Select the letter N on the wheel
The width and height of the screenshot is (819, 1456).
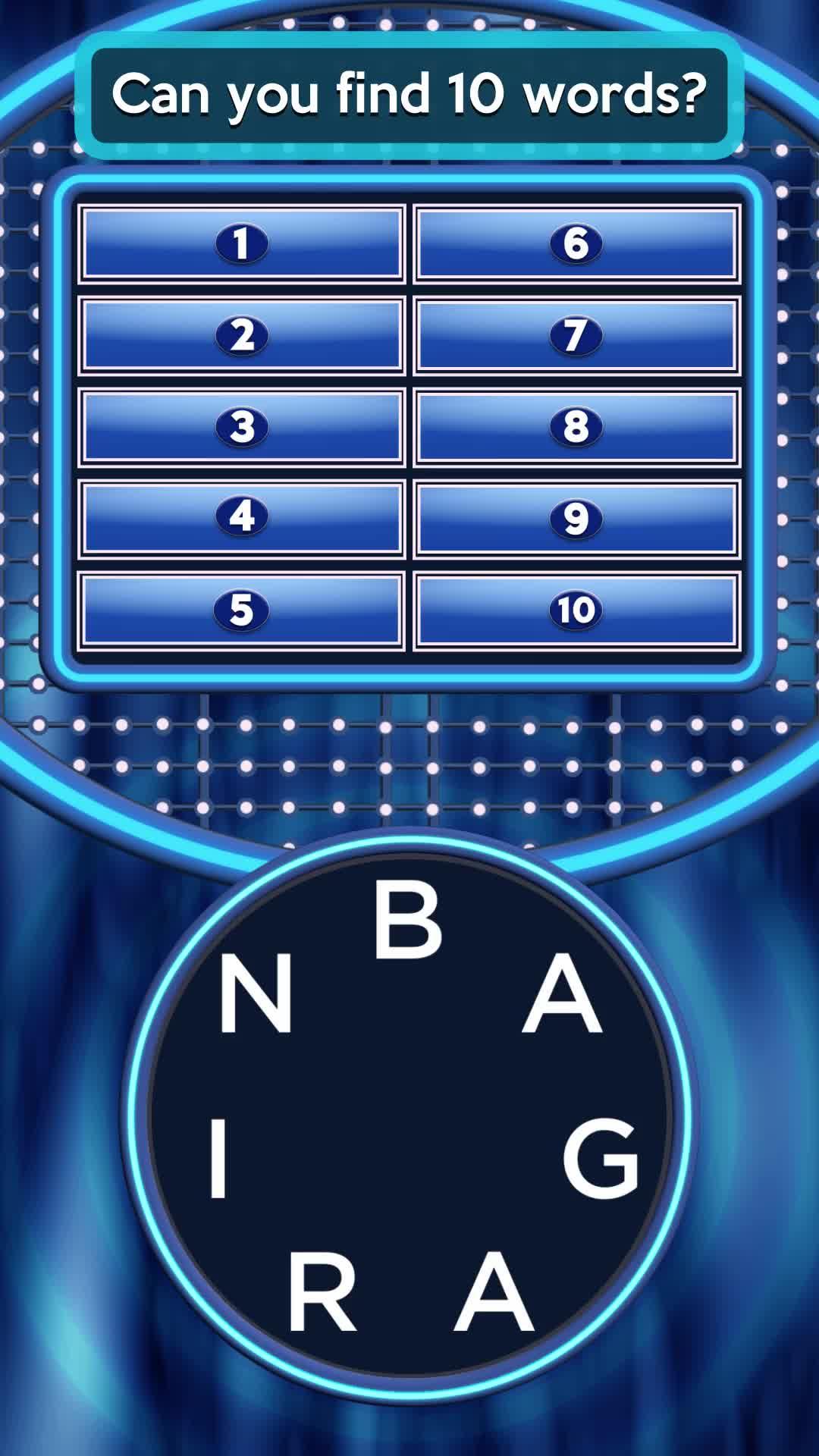[x=256, y=993]
